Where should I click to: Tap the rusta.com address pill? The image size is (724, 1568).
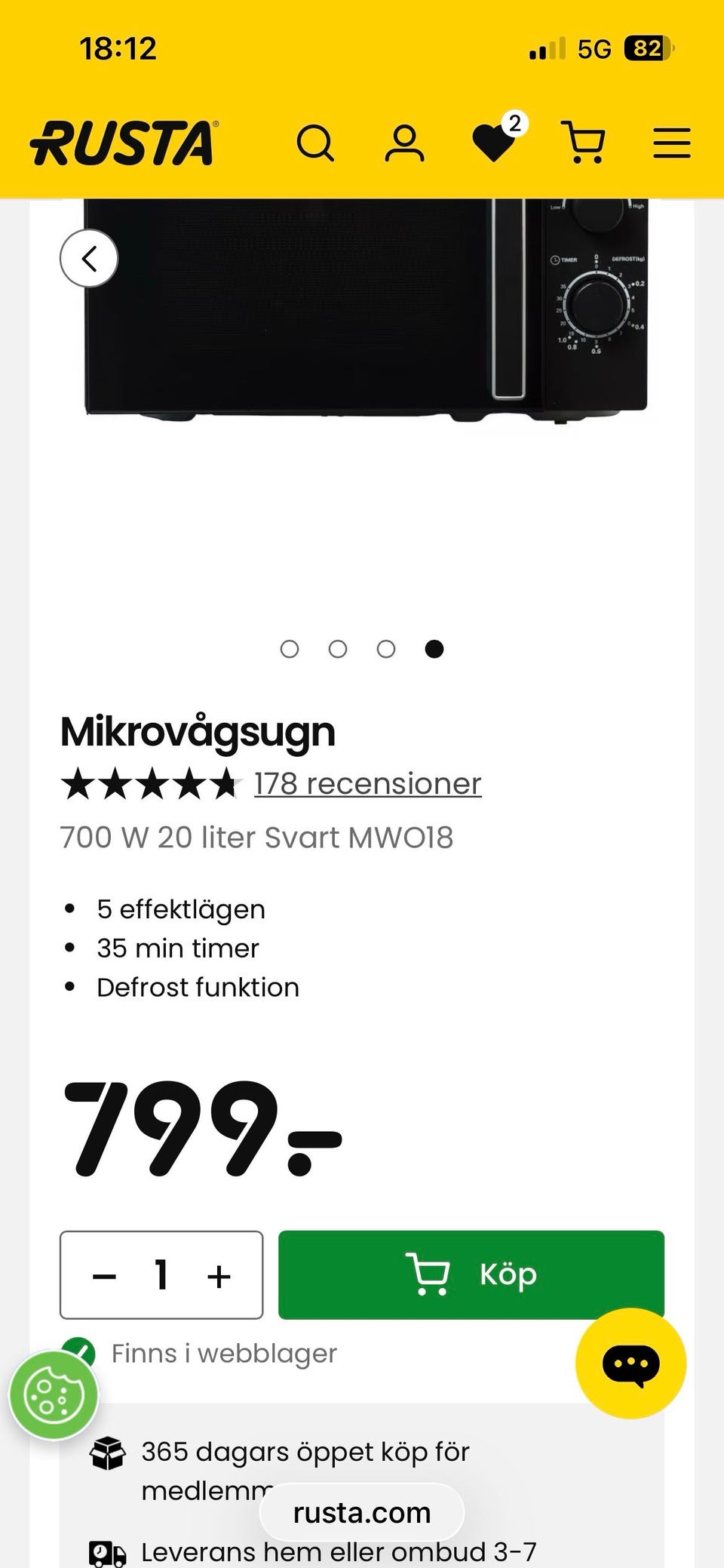[360, 1512]
